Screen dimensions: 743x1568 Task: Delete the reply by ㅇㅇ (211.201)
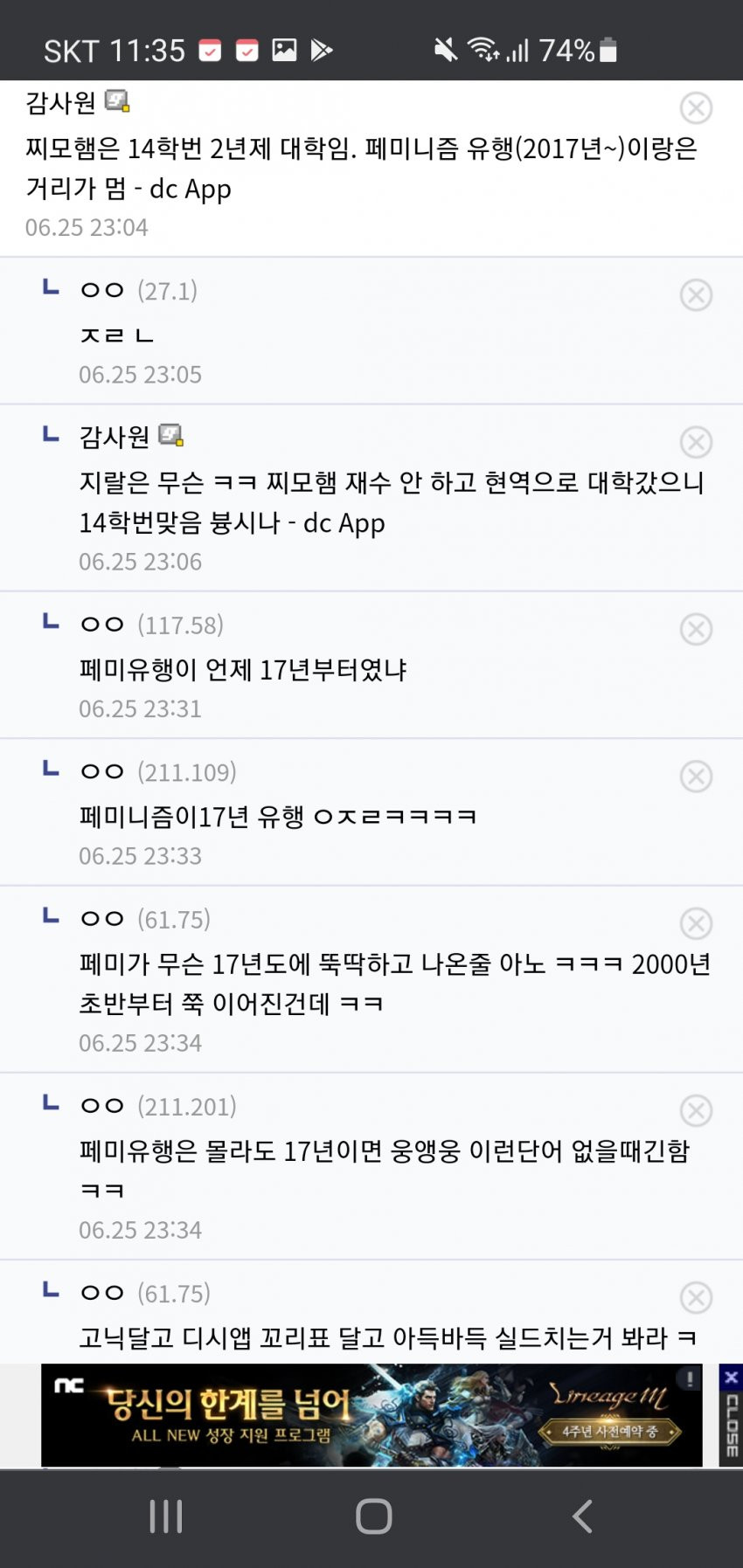click(x=696, y=1110)
